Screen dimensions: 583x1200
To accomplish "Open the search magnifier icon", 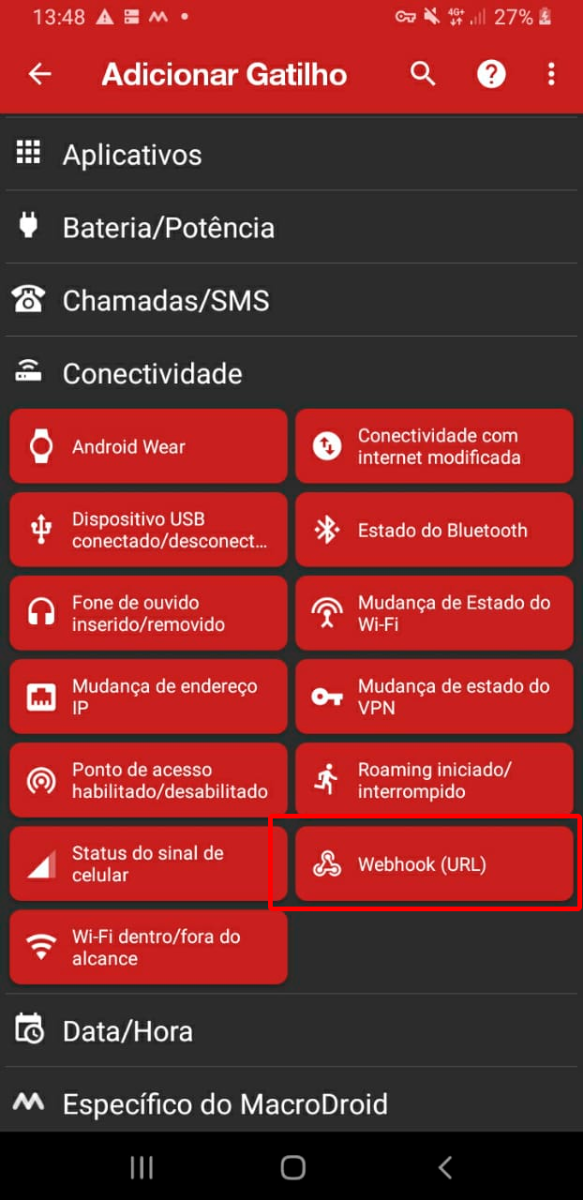I will 423,75.
